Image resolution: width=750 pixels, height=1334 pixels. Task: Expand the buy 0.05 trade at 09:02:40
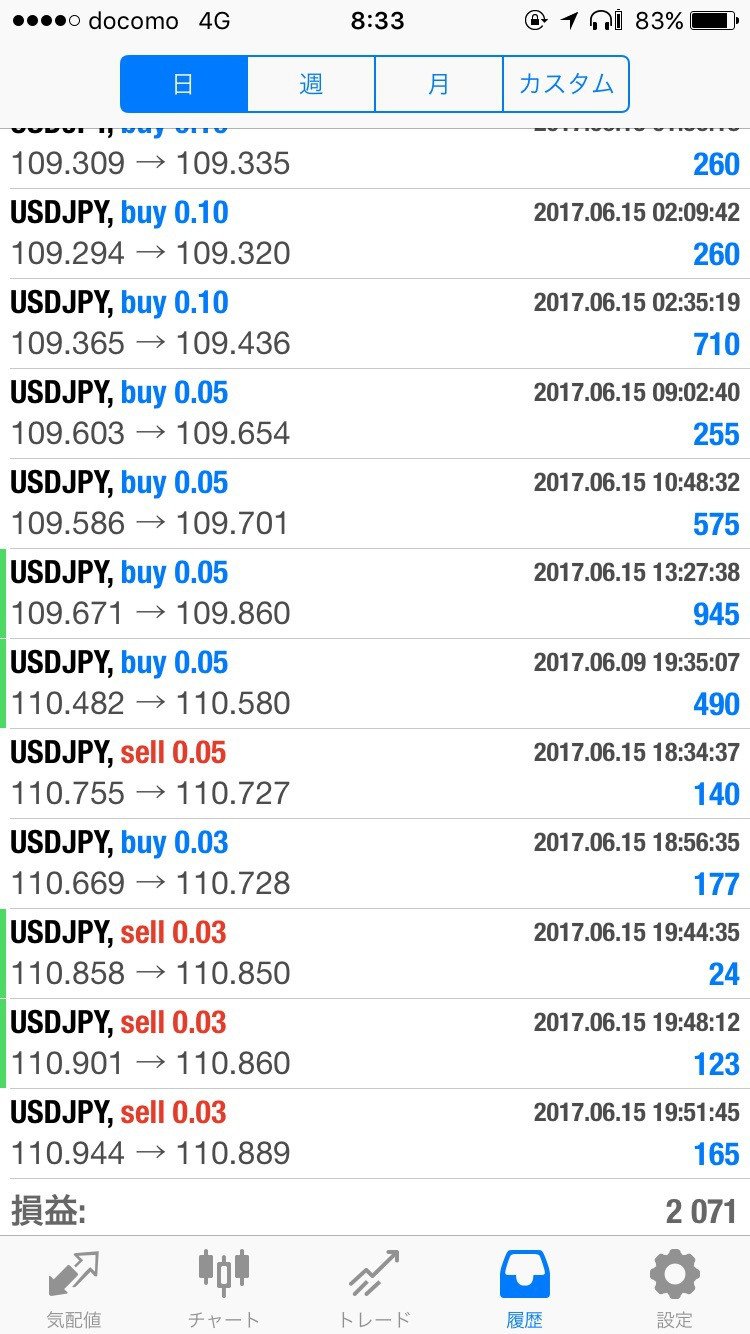click(x=375, y=414)
